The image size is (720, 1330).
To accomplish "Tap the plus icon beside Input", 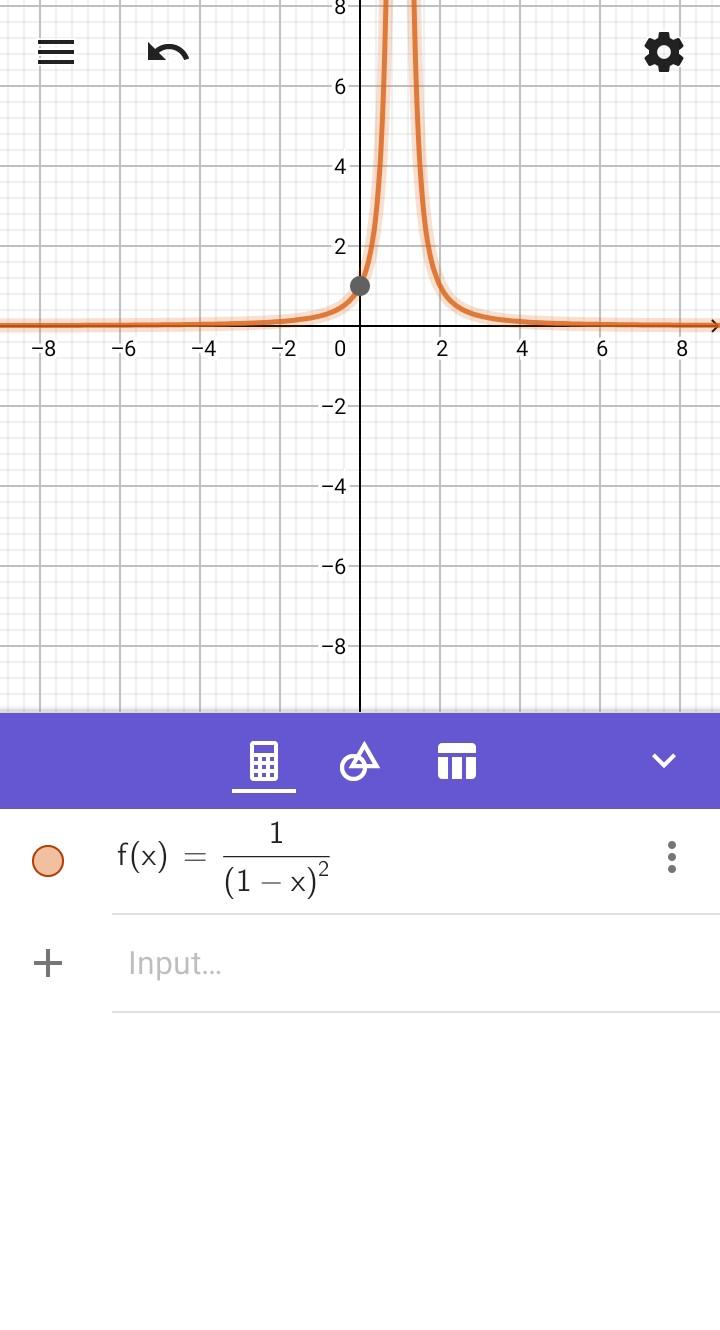I will coord(48,964).
